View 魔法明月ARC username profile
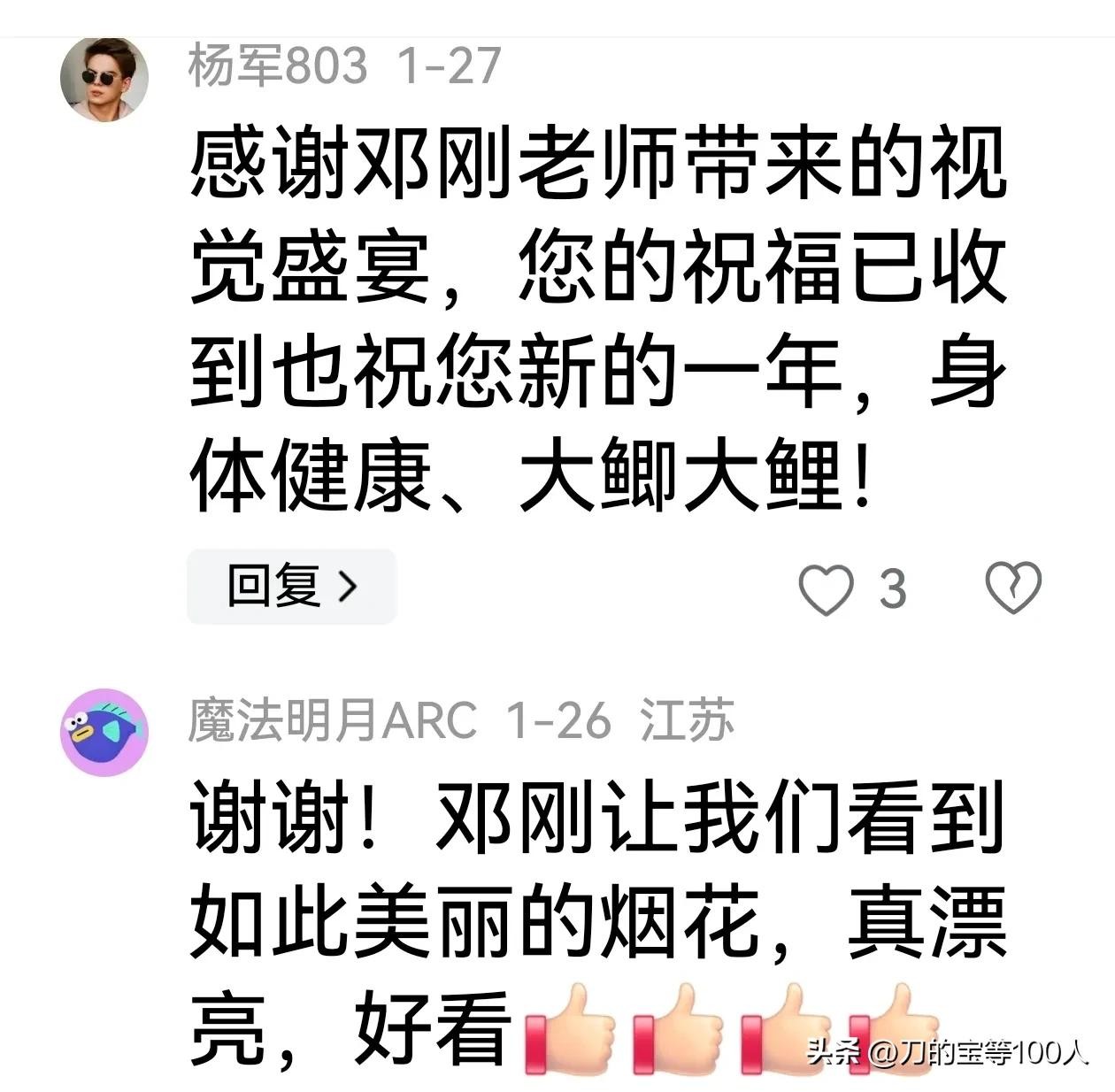The image size is (1115, 1092). pos(332,720)
